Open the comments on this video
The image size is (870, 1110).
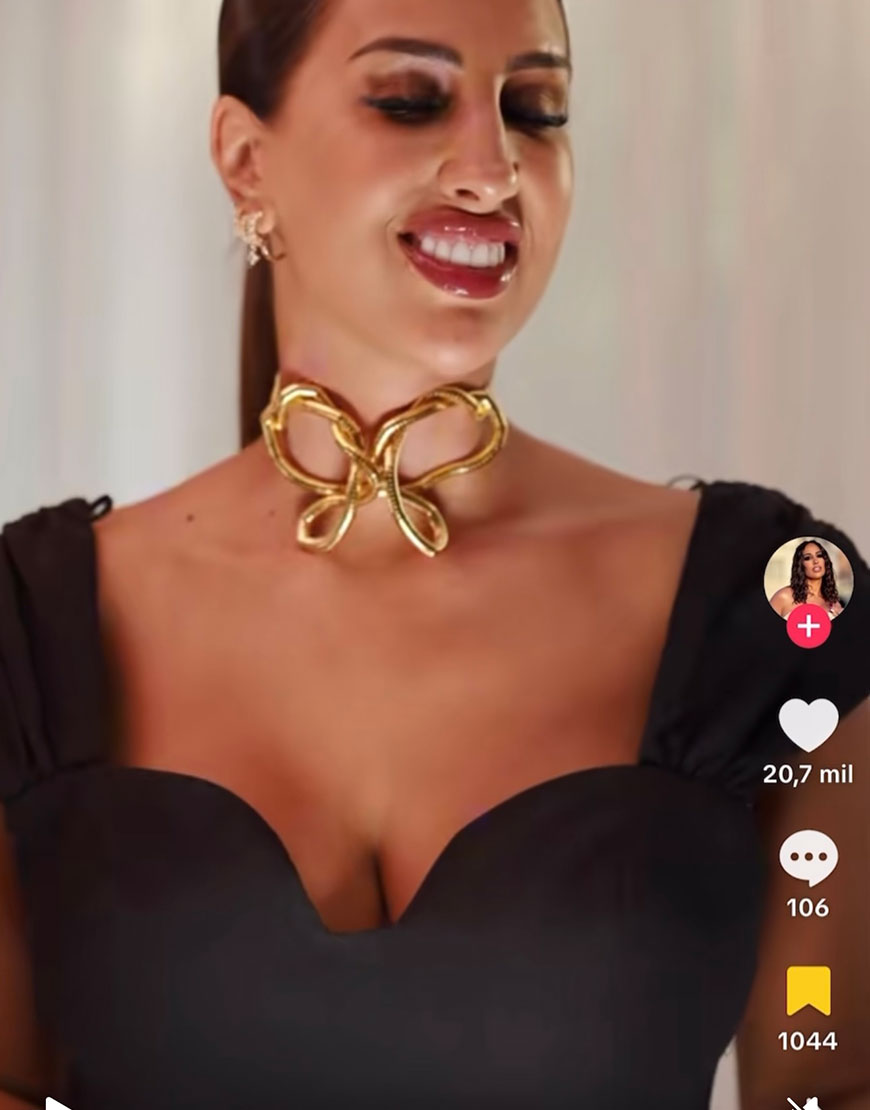[x=808, y=858]
